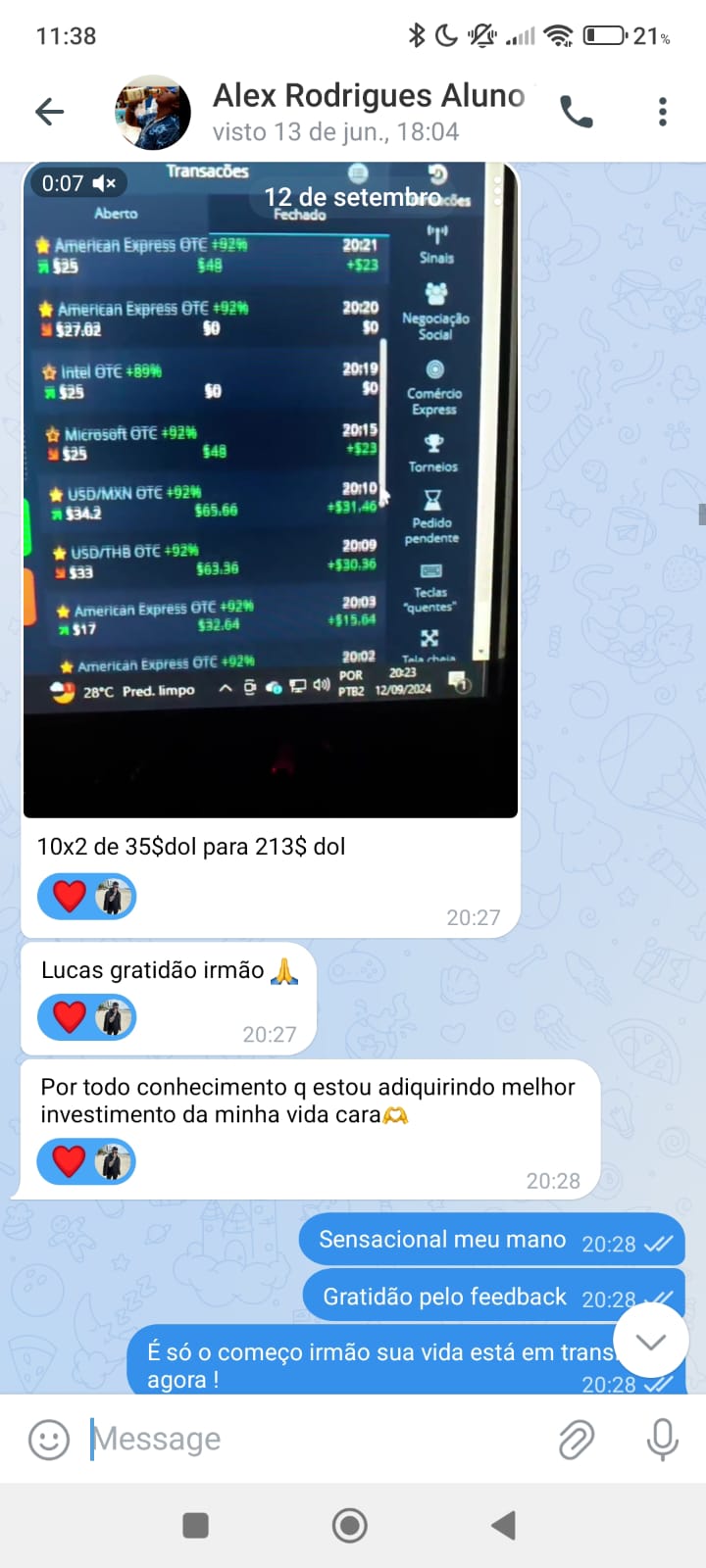The height and width of the screenshot is (1568, 706).
Task: Open recent apps from navigation bar
Action: tap(196, 1526)
